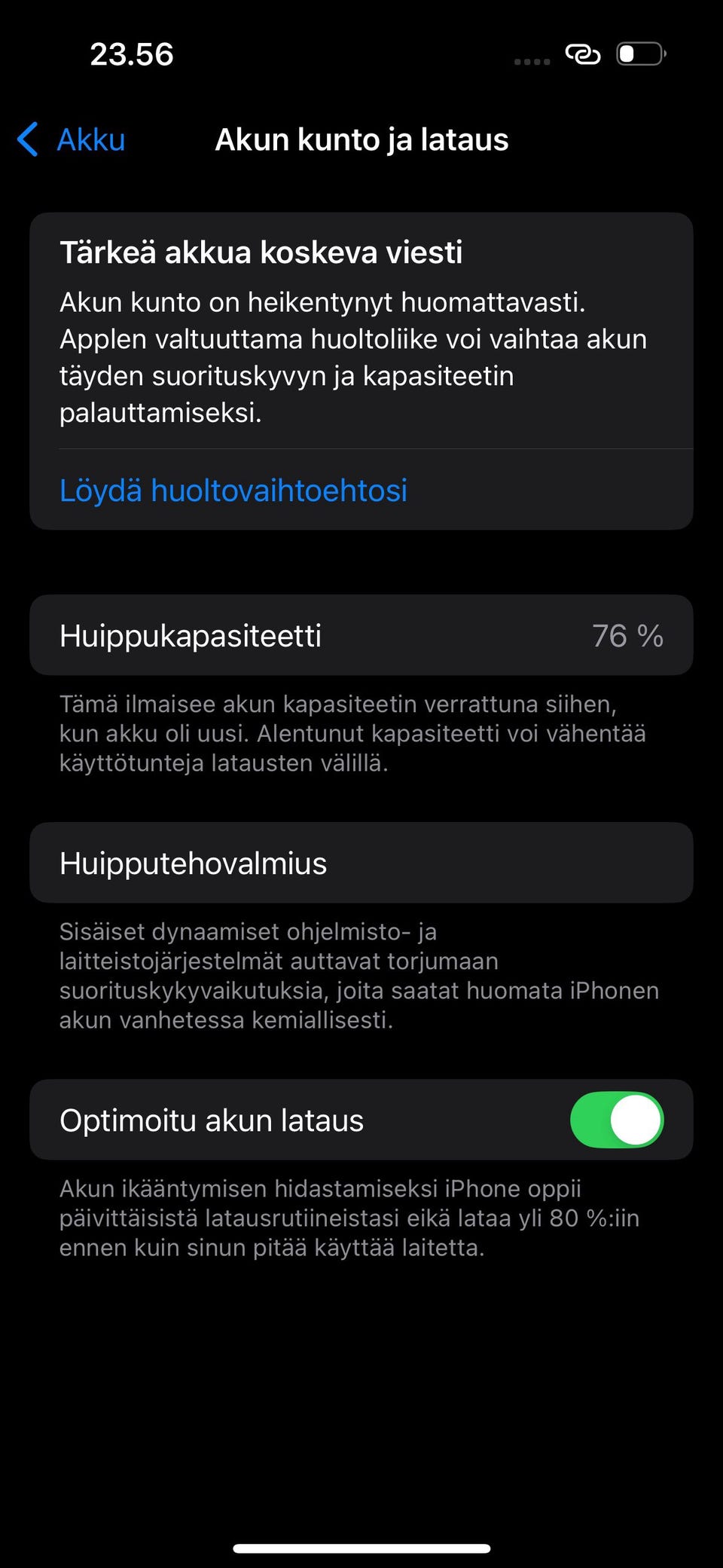Expand the Huippukapasiteetti details
The width and height of the screenshot is (723, 1568).
click(x=361, y=635)
